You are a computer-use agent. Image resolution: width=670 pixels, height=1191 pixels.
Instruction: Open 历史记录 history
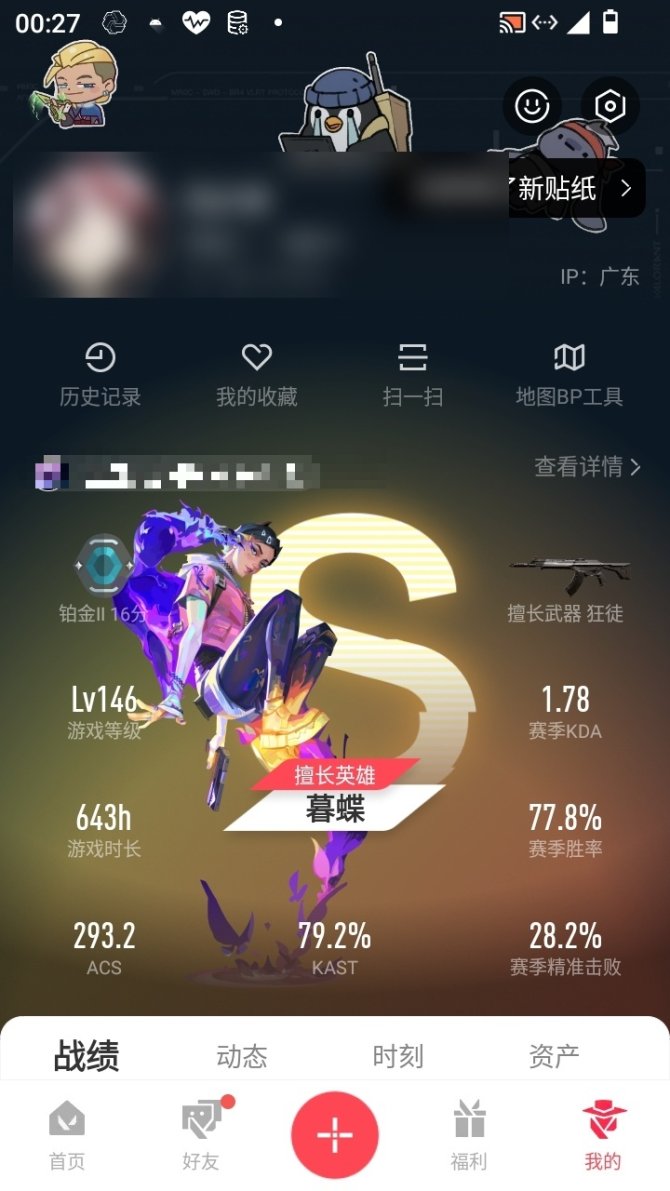coord(100,375)
